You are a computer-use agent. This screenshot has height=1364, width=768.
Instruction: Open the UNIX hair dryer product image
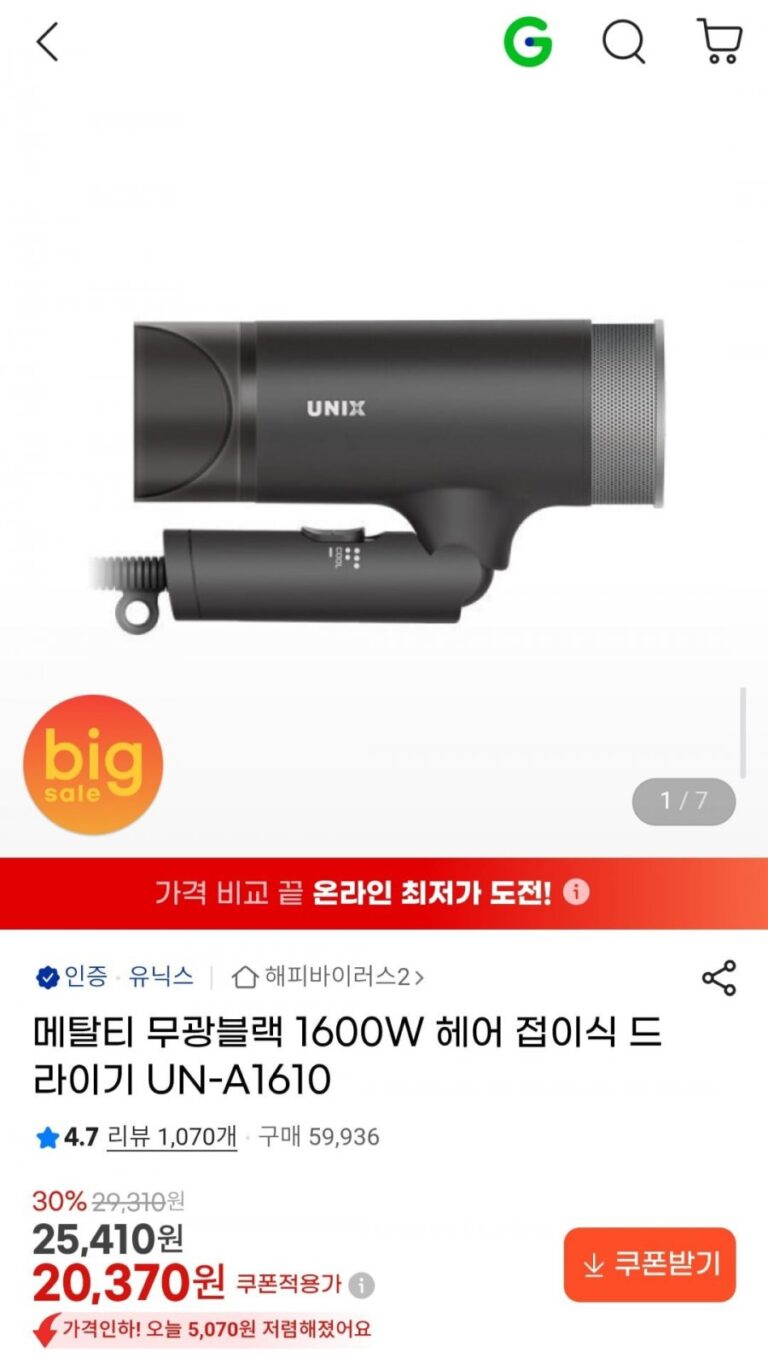(x=398, y=470)
